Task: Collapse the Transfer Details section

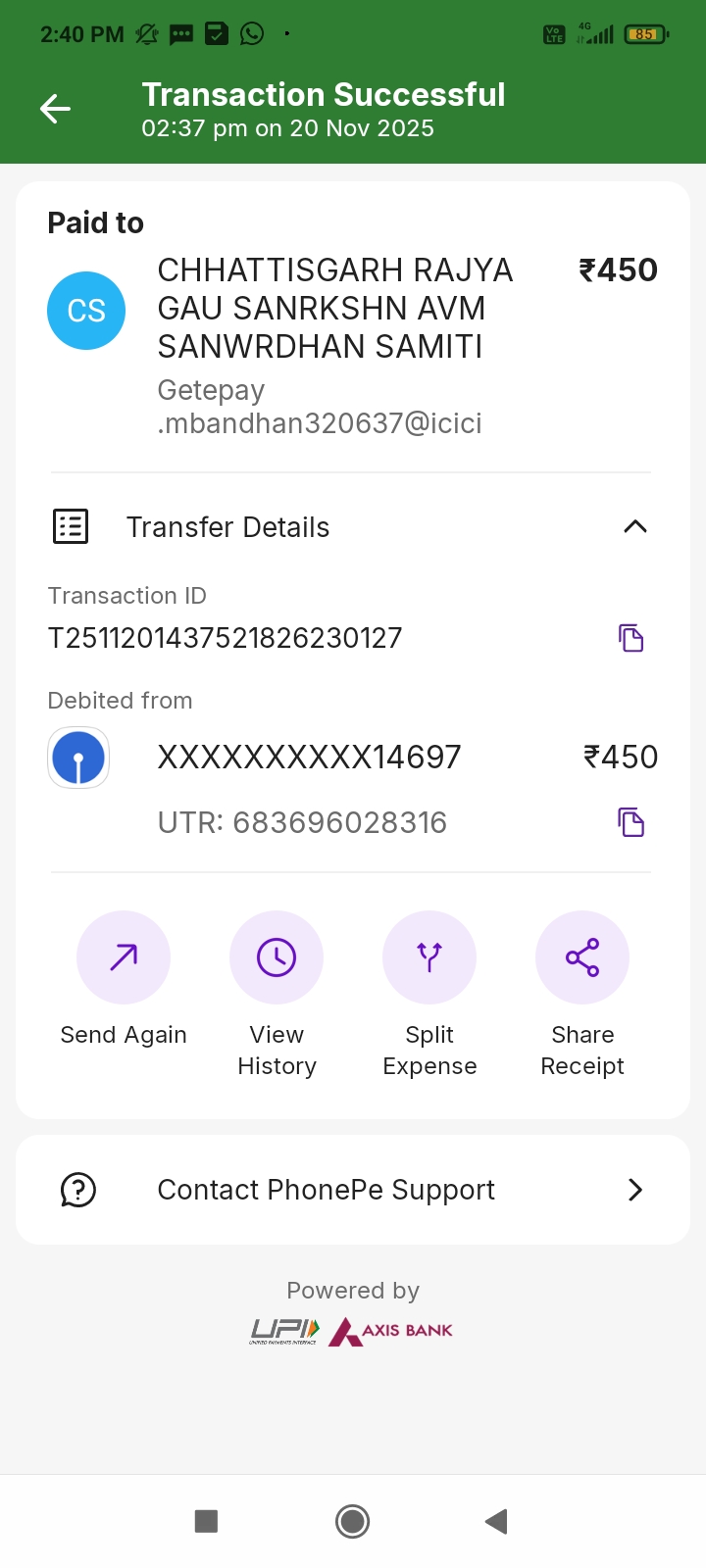Action: [634, 527]
